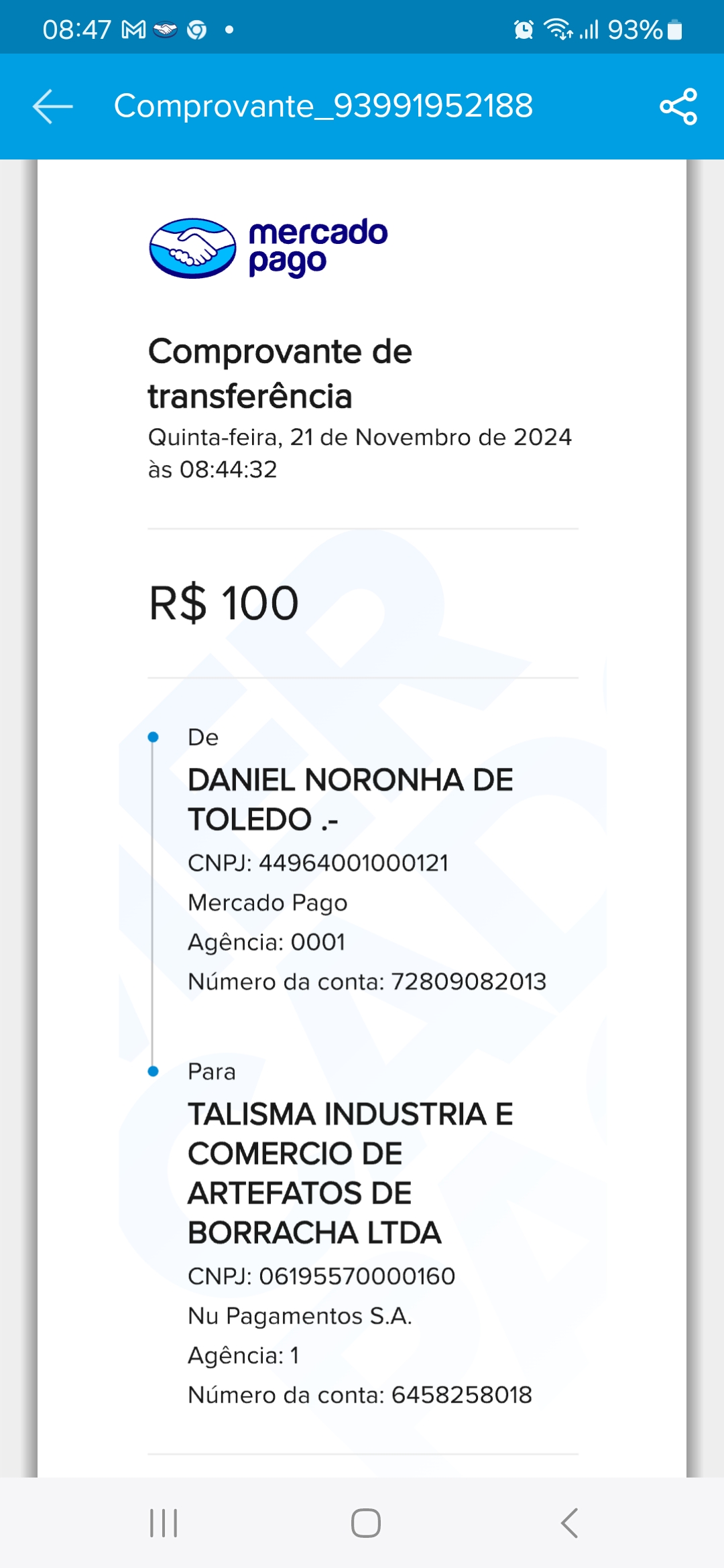Image resolution: width=724 pixels, height=1568 pixels.
Task: Open recent apps from the navigation bar
Action: click(x=164, y=1522)
